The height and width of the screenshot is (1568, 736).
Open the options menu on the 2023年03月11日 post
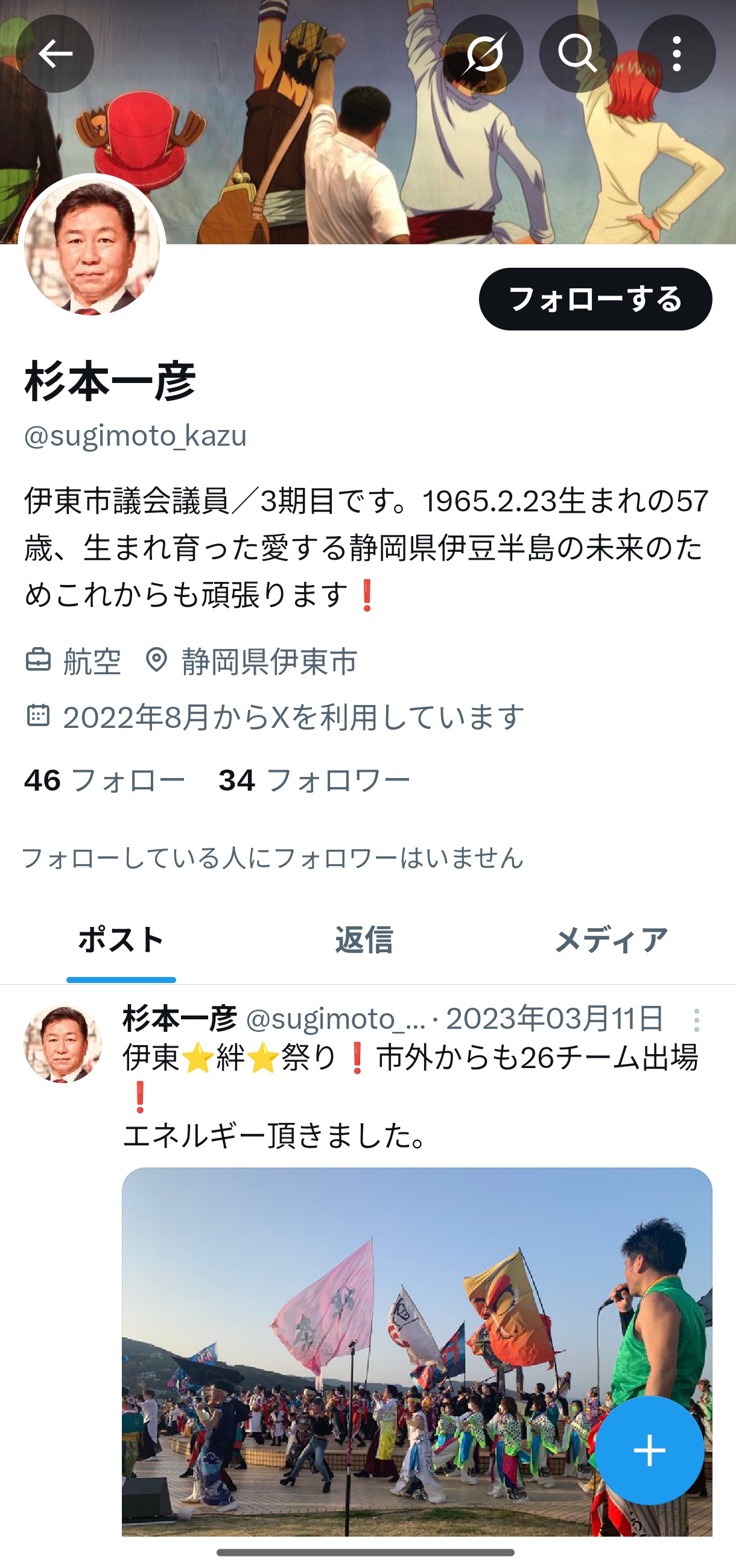coord(696,1021)
